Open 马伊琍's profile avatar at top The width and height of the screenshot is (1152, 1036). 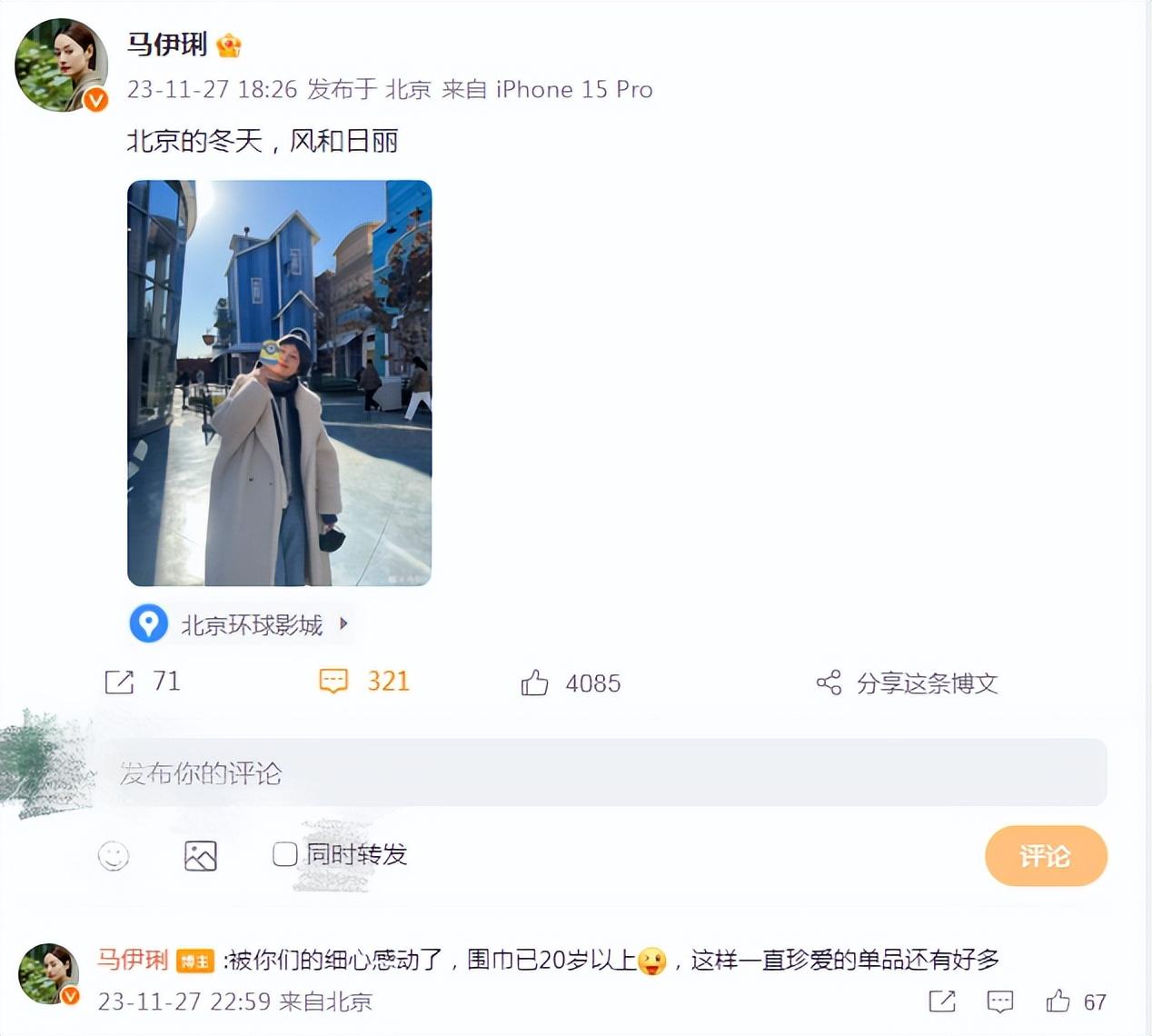tap(61, 65)
